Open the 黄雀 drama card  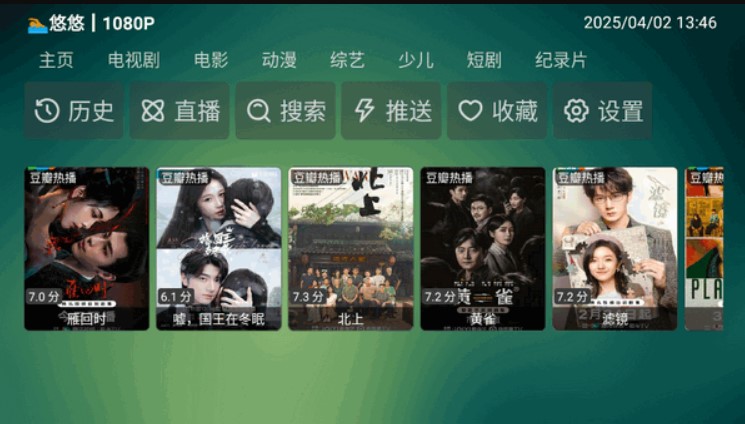tap(483, 248)
